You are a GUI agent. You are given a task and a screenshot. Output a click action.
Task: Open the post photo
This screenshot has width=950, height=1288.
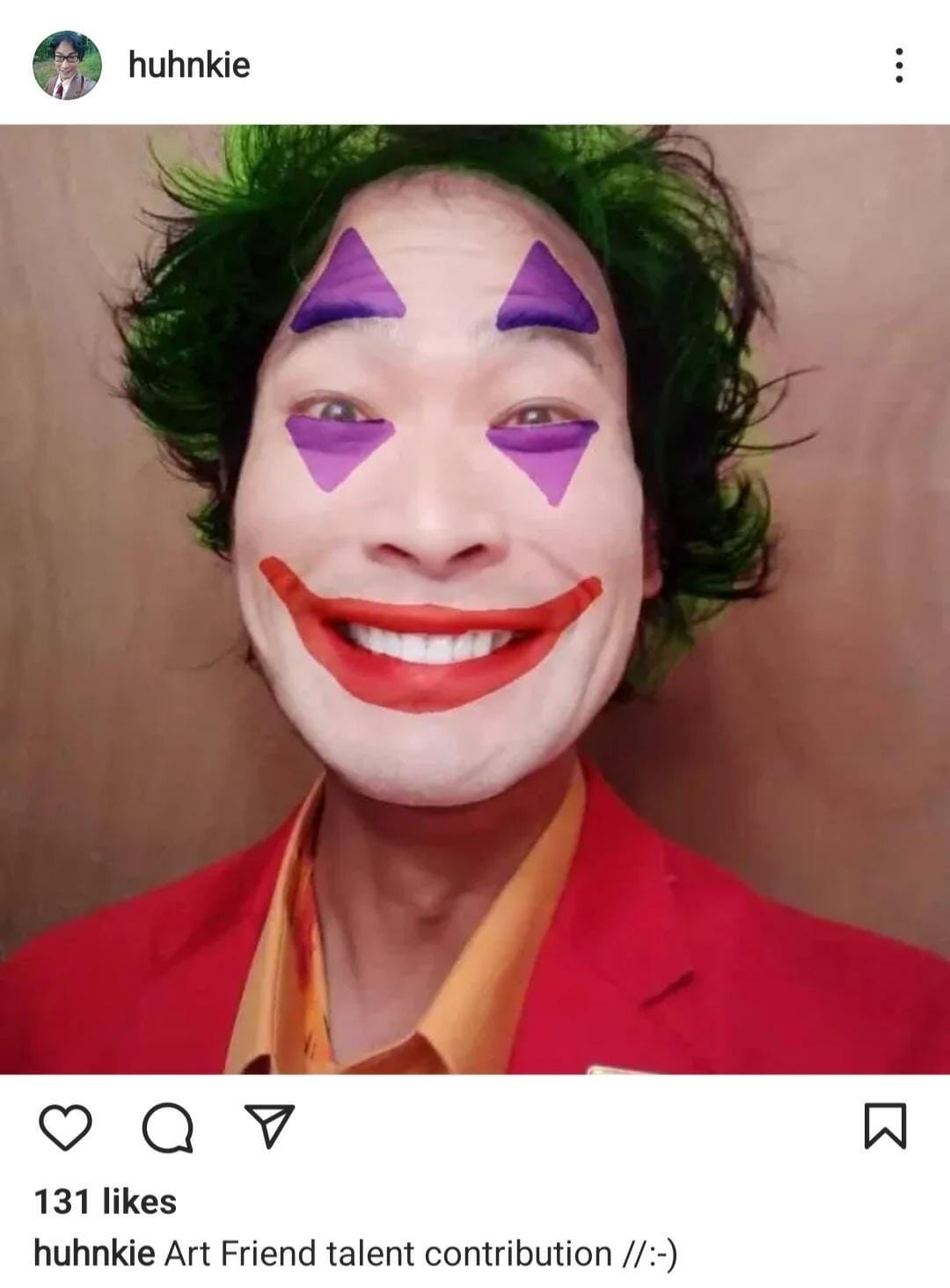(x=475, y=598)
